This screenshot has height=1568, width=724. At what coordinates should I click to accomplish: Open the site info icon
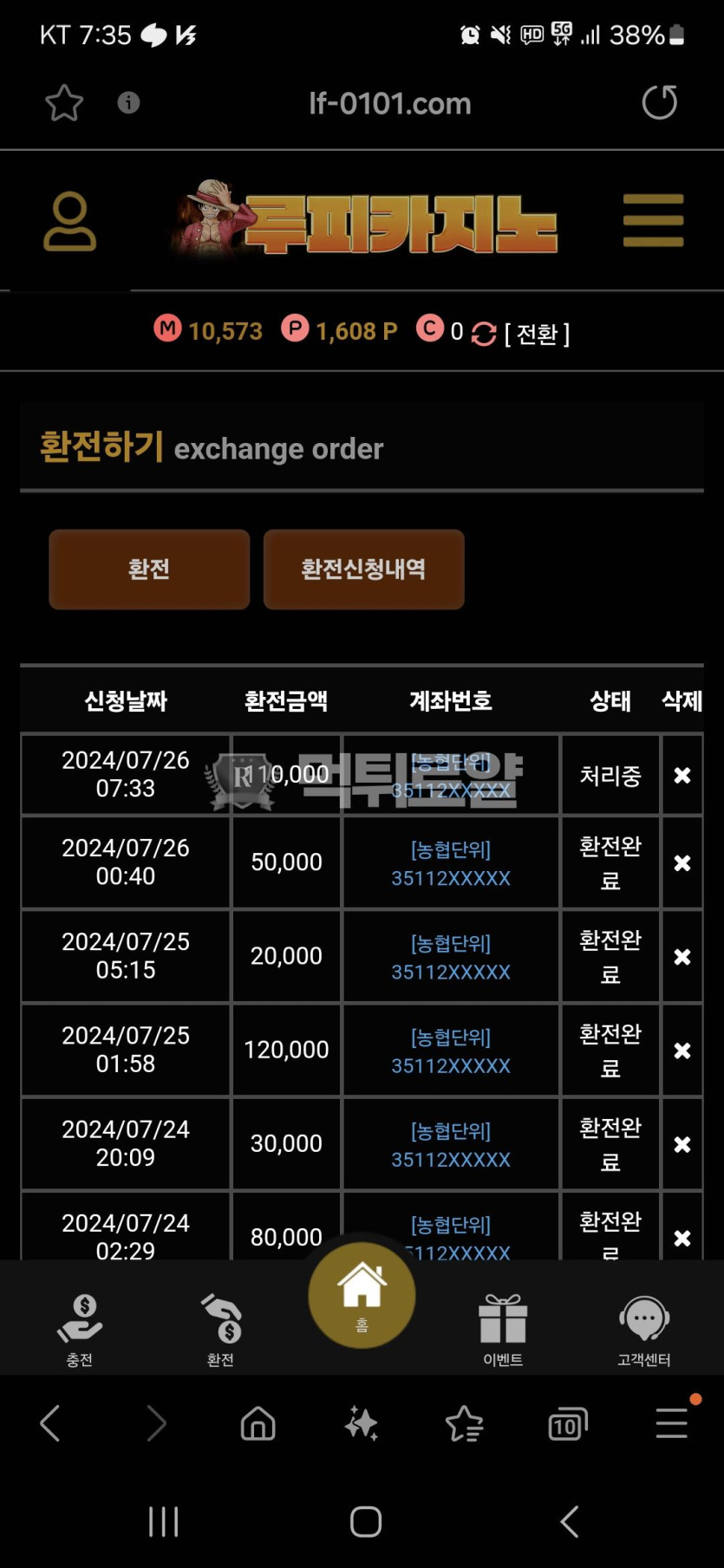[x=128, y=103]
